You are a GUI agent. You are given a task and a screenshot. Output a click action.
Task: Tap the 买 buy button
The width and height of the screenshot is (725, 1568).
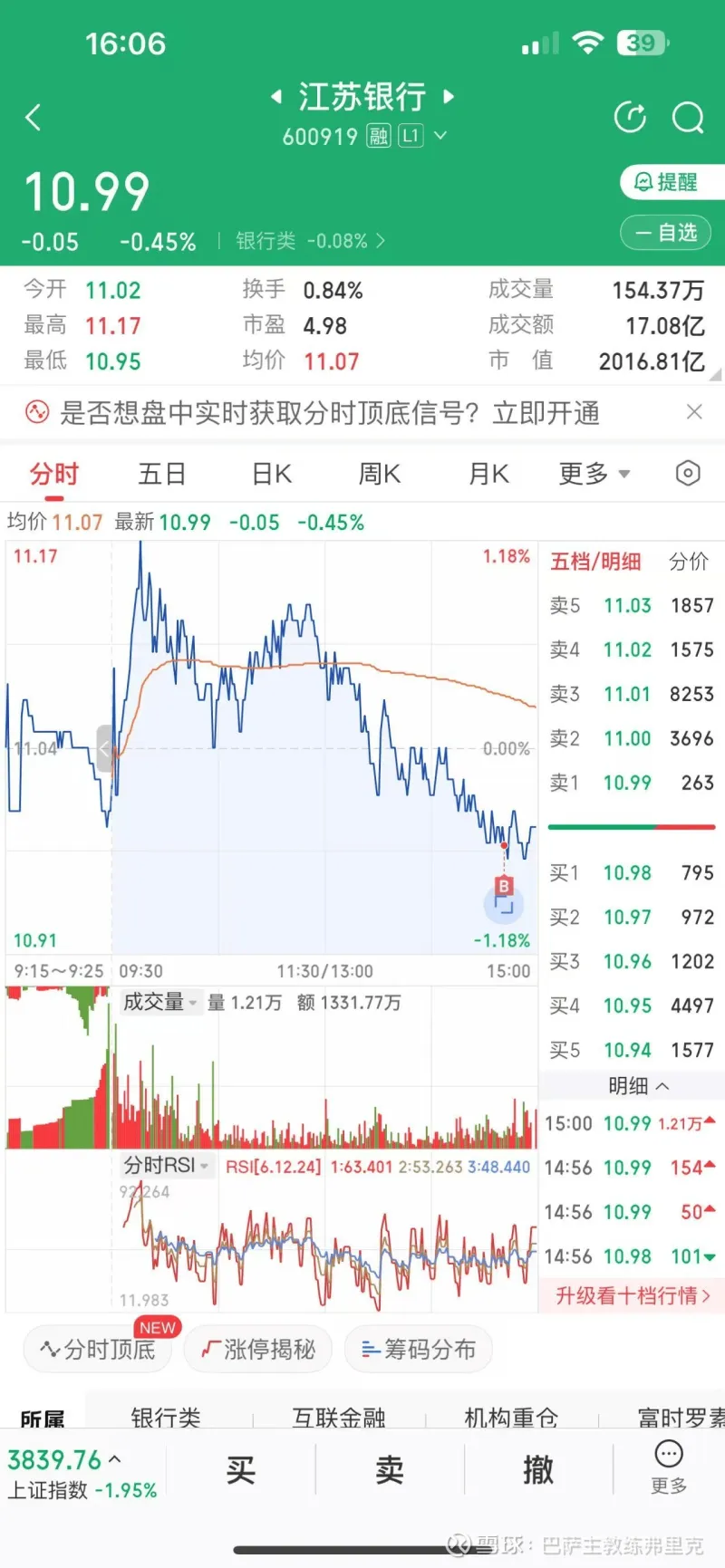[241, 1469]
